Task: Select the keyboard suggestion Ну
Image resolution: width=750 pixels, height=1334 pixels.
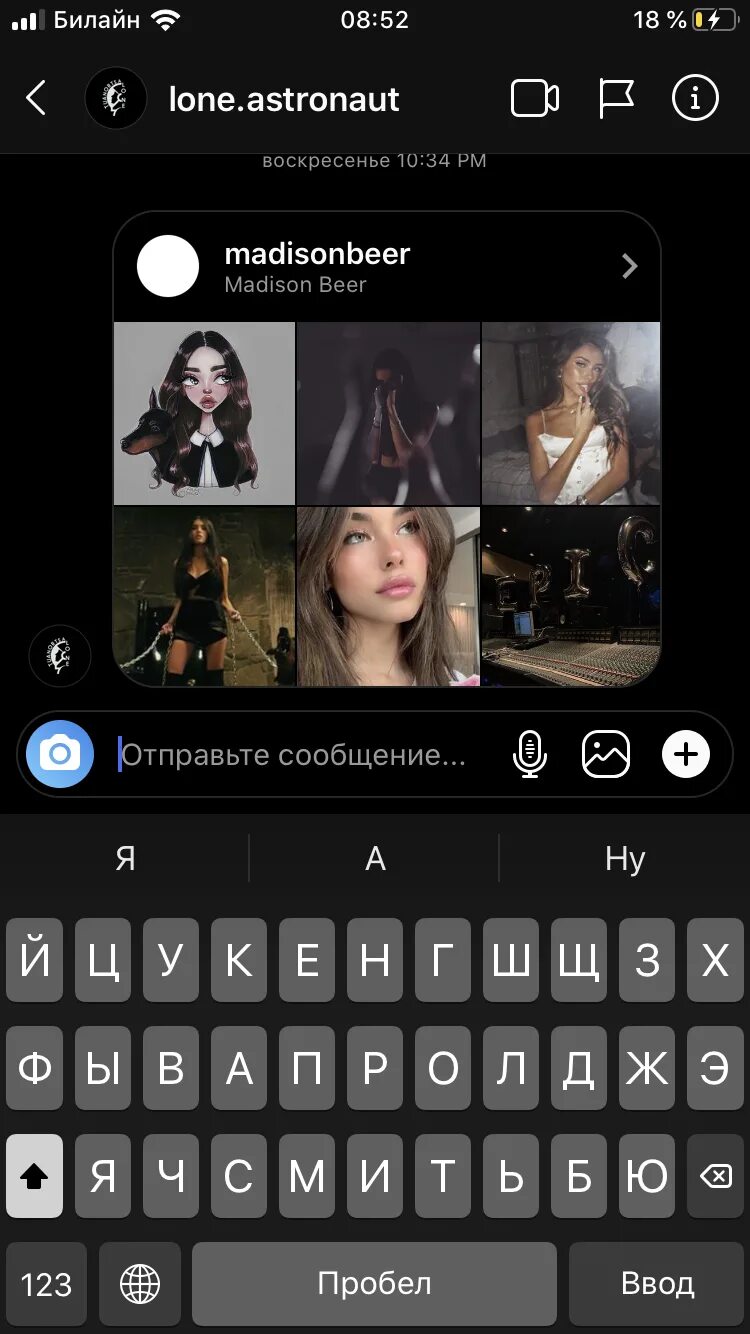Action: (625, 859)
